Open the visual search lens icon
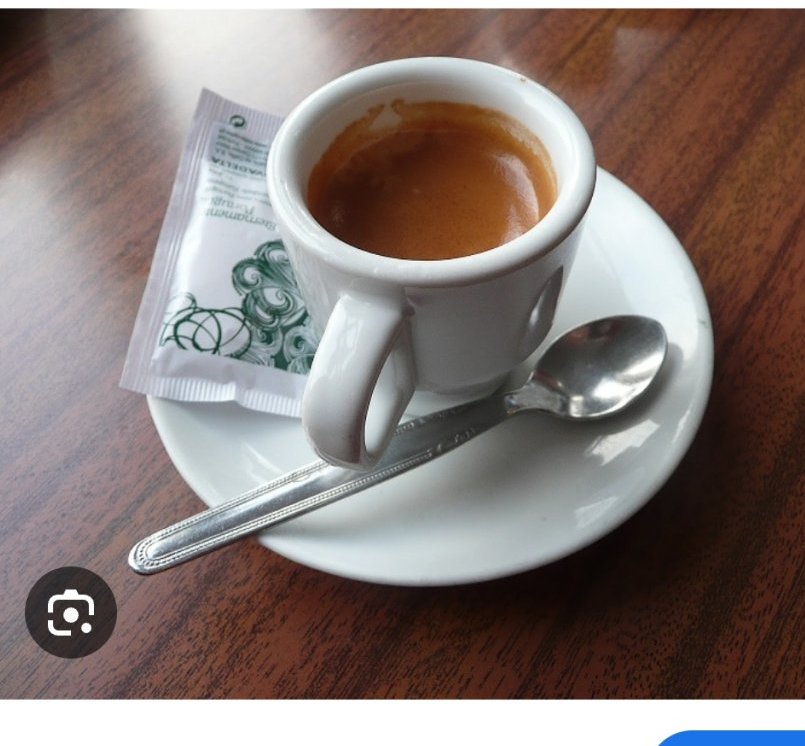 click(71, 612)
